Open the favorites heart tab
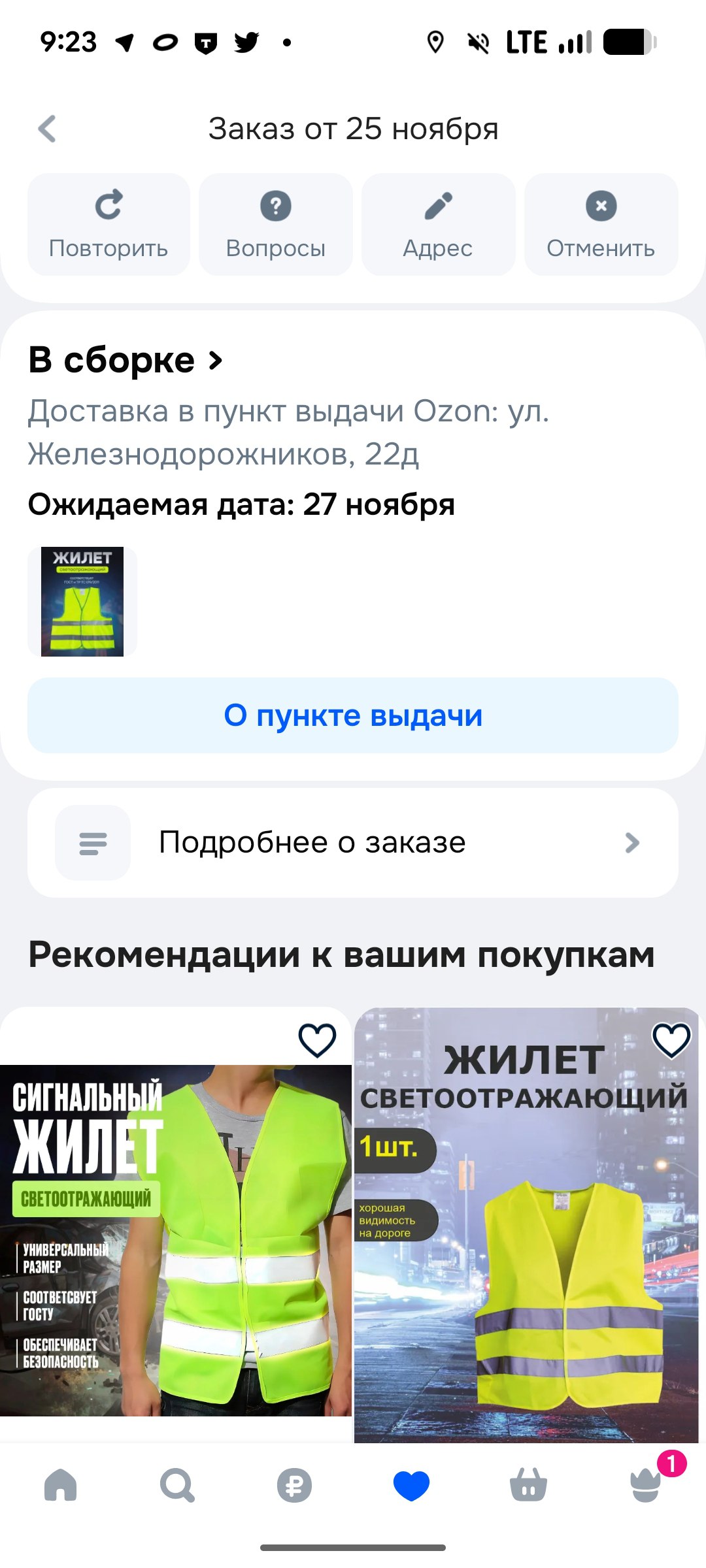 point(411,1485)
